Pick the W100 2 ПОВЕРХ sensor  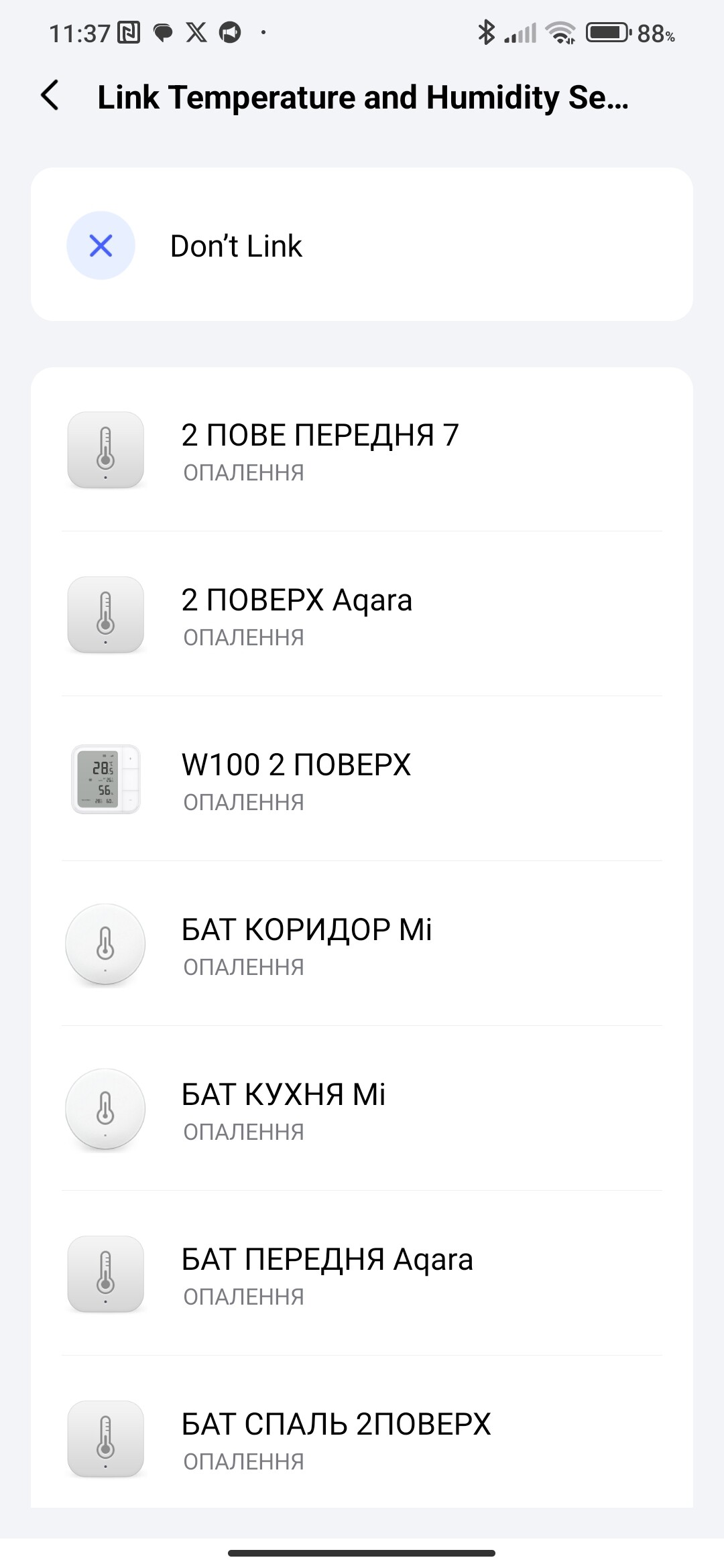[362, 780]
